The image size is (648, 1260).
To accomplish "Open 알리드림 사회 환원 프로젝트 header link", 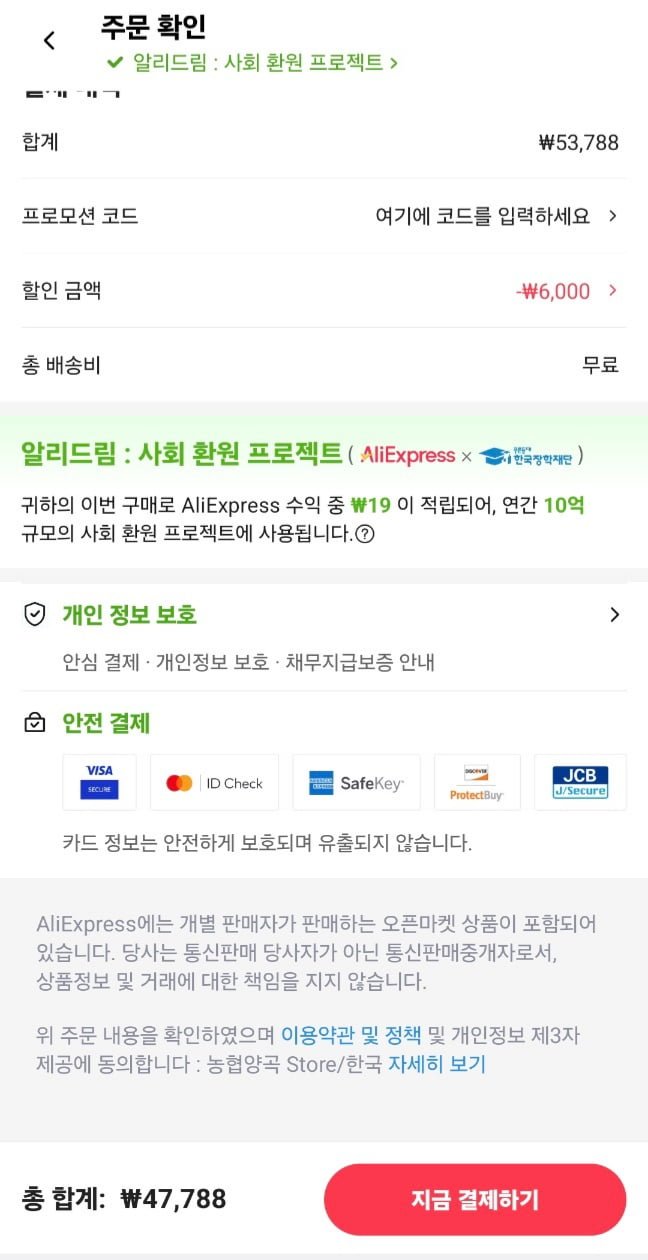I will coord(255,63).
